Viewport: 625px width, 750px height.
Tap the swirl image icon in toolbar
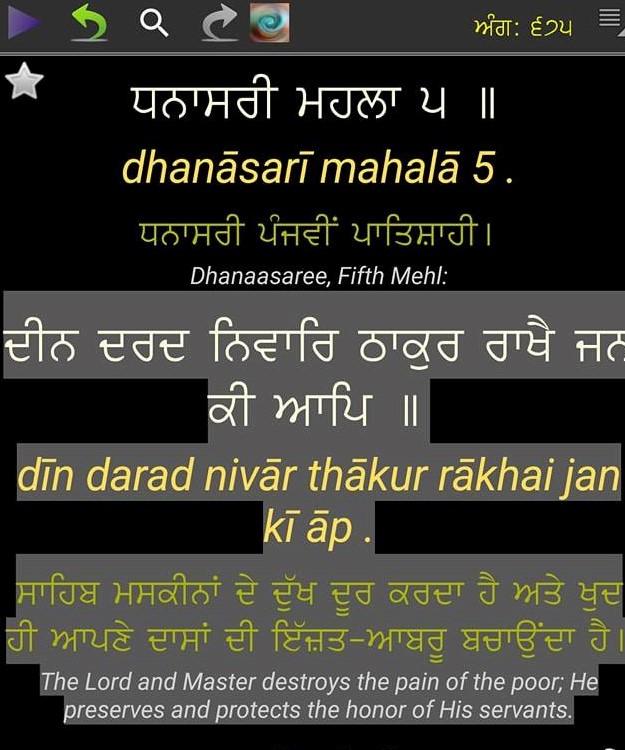[268, 23]
